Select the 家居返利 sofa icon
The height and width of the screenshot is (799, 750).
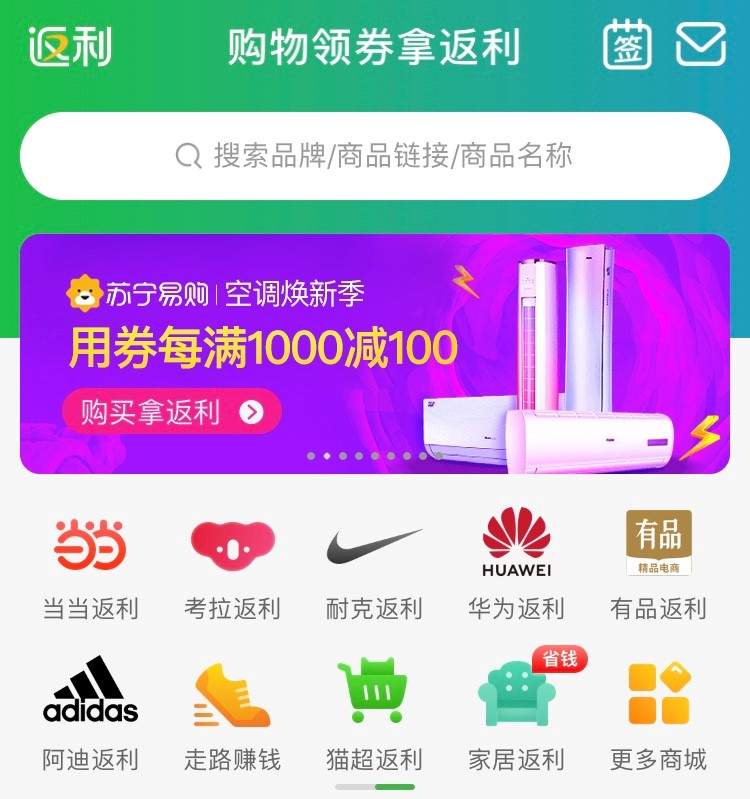point(516,695)
